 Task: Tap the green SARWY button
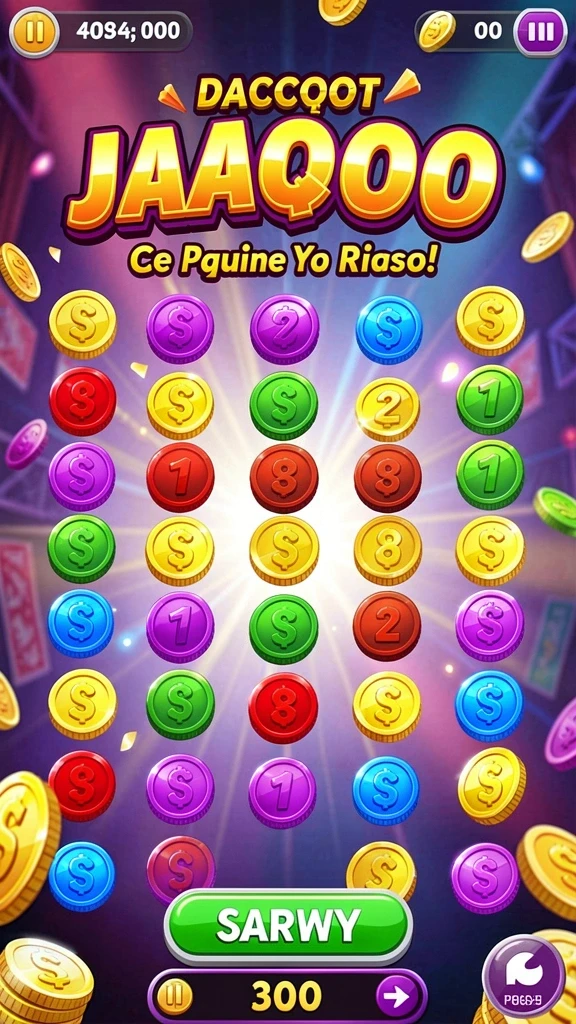[288, 926]
